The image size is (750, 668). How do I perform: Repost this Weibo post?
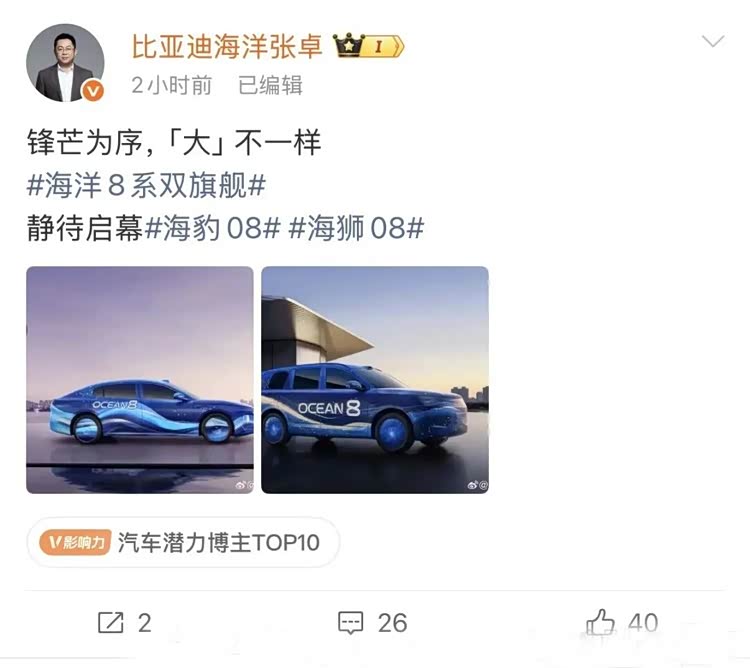click(x=124, y=623)
